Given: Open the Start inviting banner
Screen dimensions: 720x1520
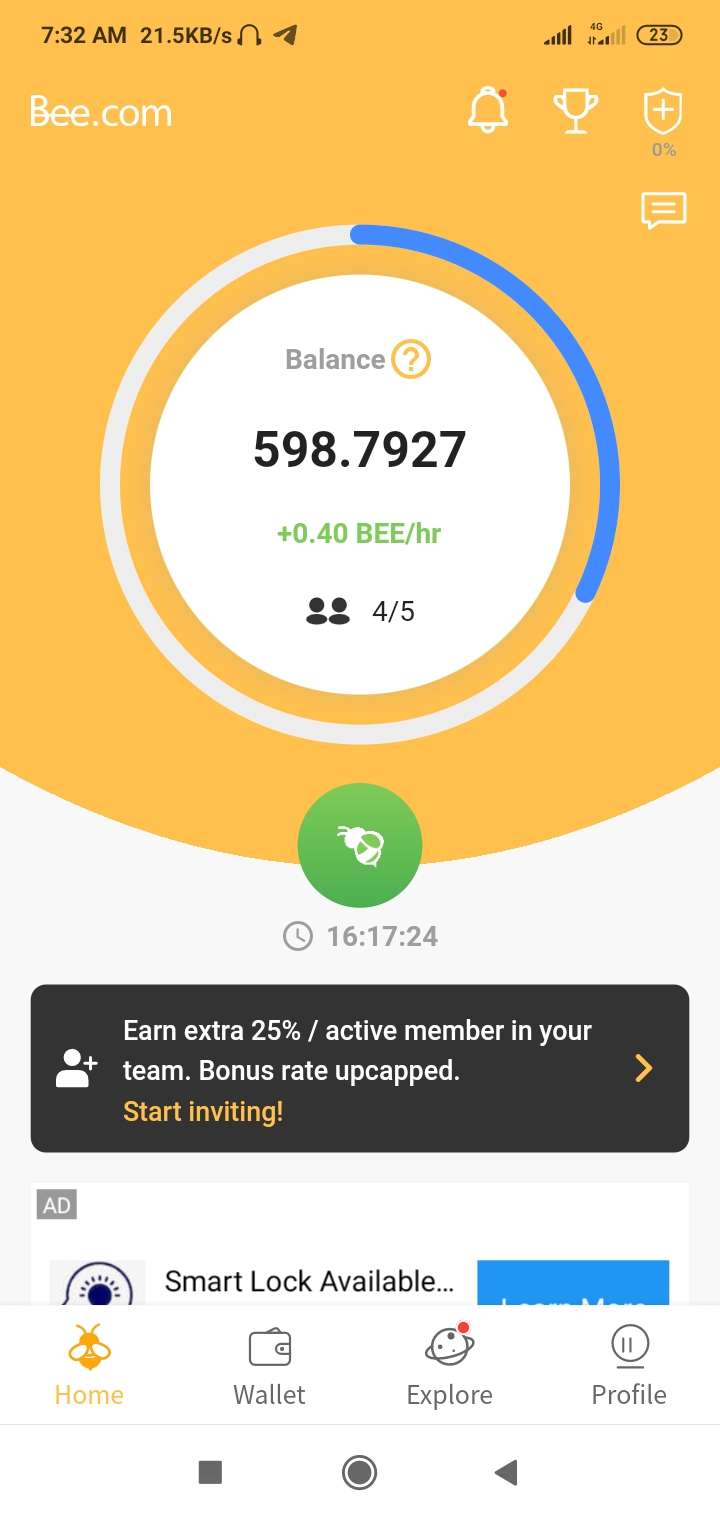Looking at the screenshot, I should tap(360, 1069).
